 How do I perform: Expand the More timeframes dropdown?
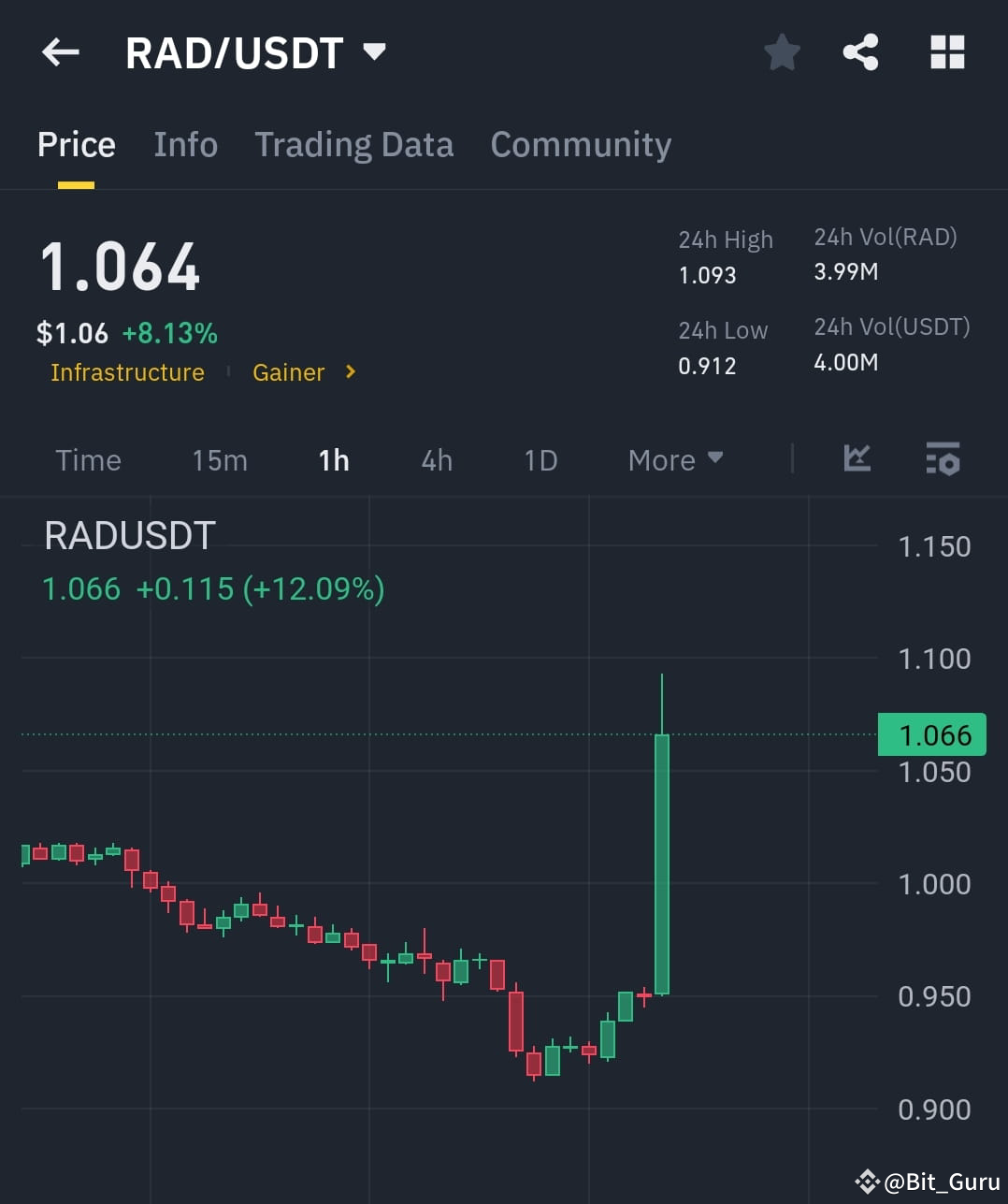[x=675, y=459]
